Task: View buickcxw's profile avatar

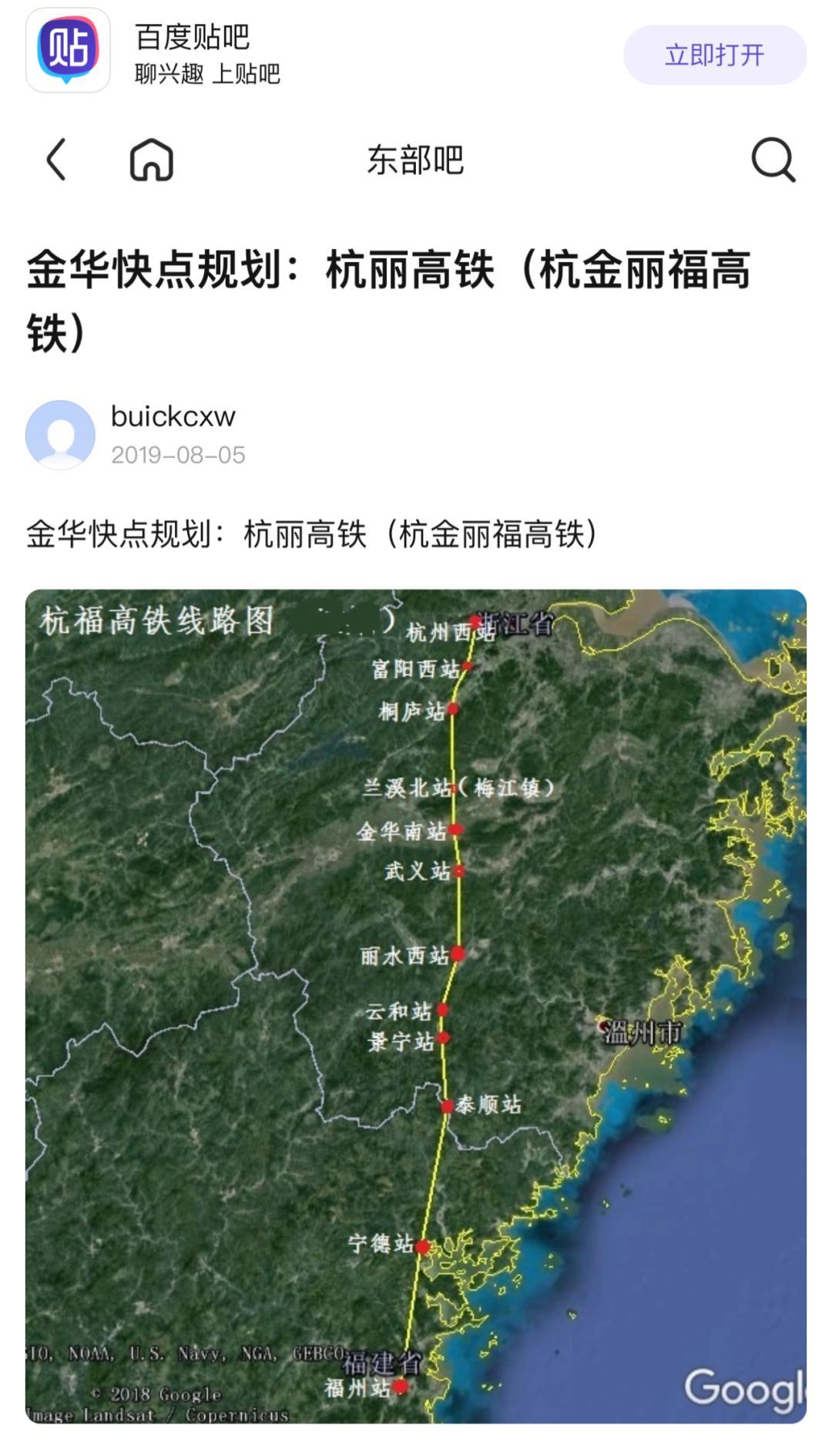Action: (60, 435)
